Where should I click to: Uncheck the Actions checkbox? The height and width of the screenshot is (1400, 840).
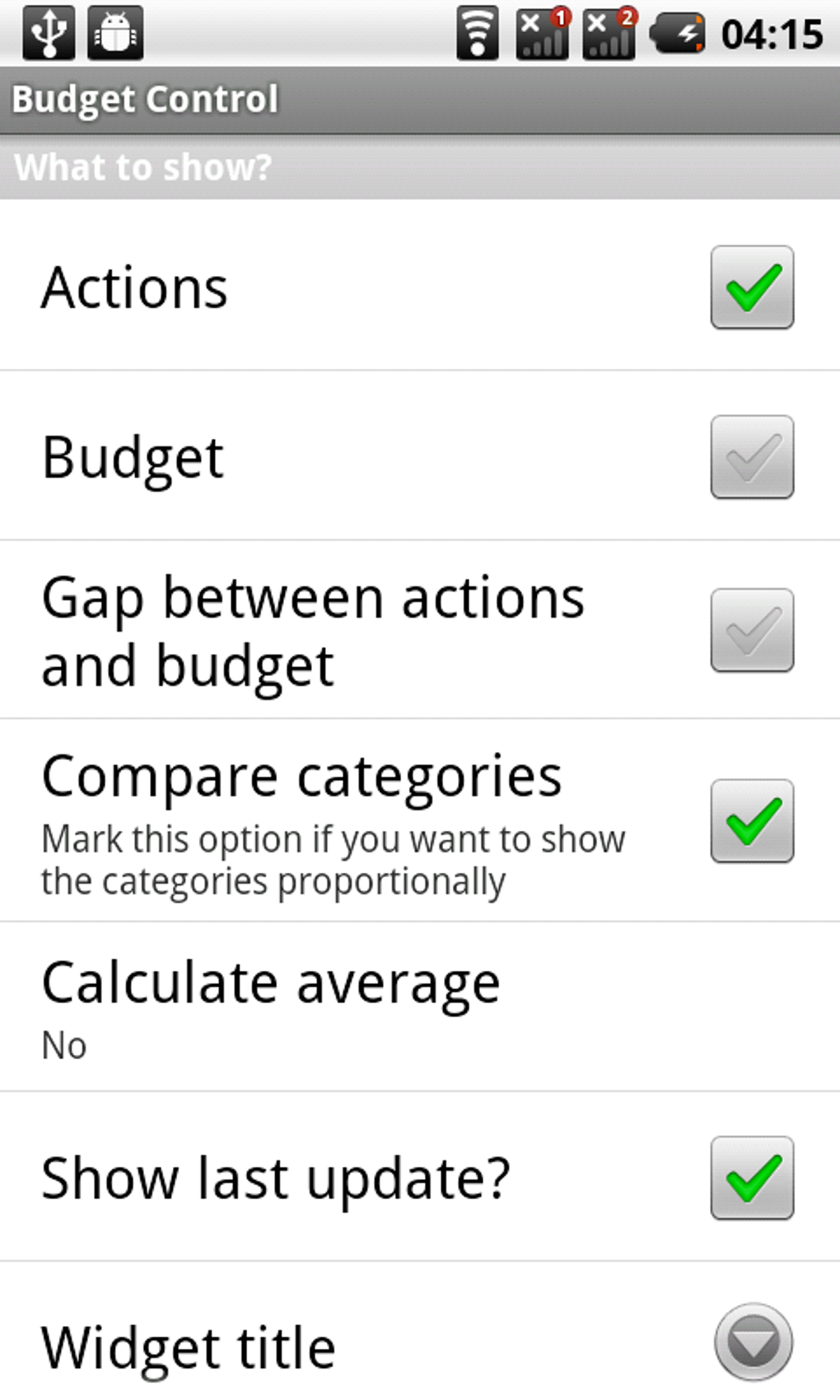click(752, 287)
